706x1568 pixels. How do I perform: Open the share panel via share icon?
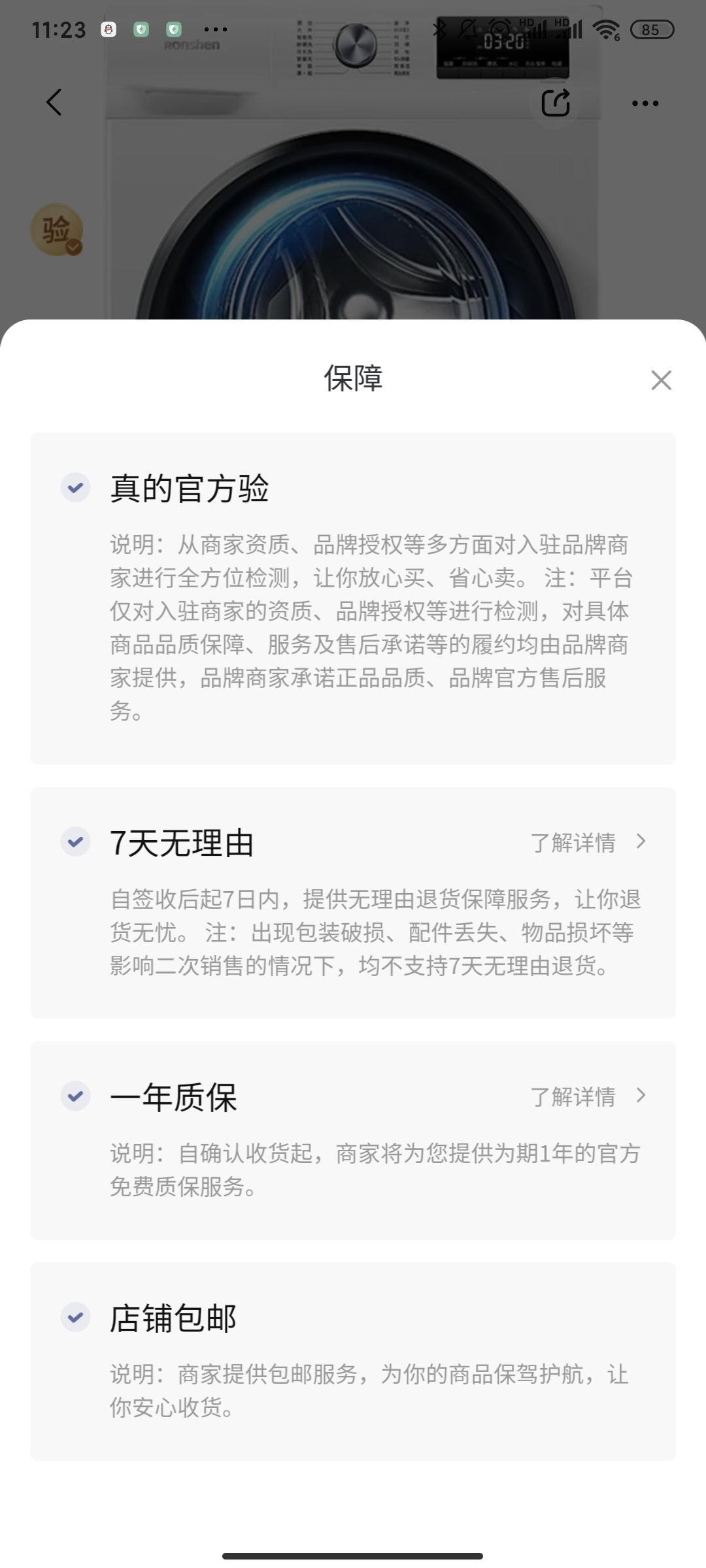pos(555,103)
